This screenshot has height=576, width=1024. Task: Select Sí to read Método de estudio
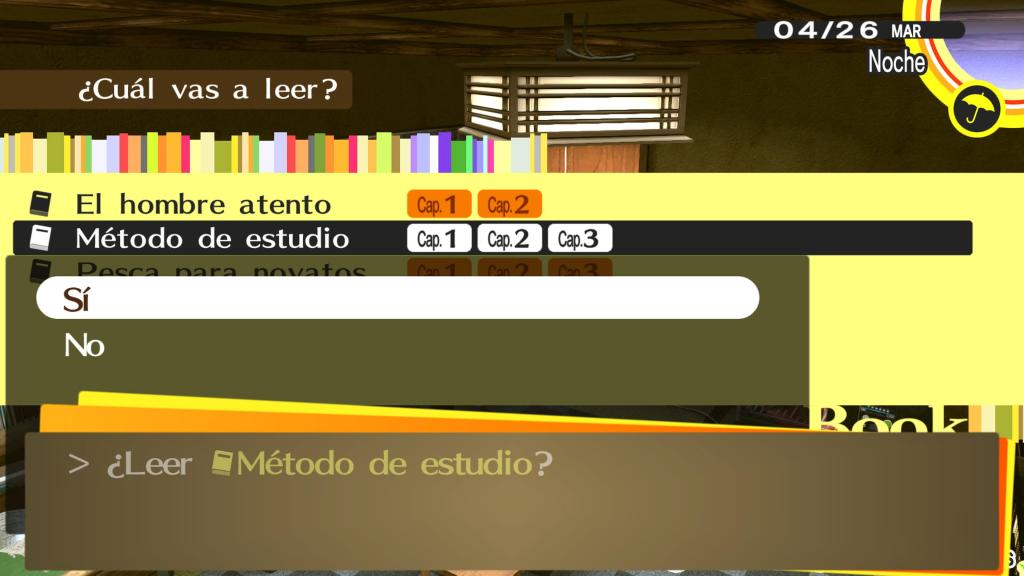point(397,298)
